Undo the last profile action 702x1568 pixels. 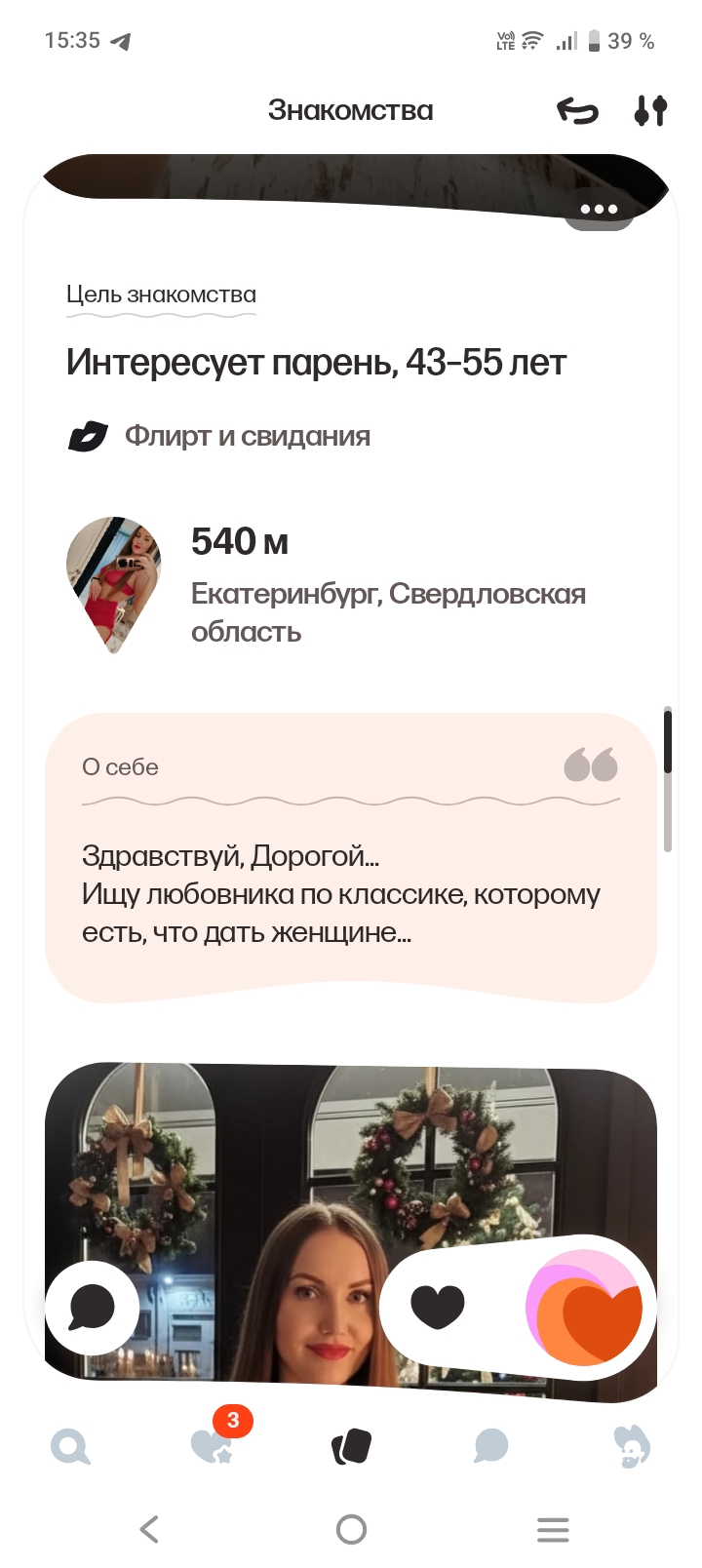(x=577, y=111)
